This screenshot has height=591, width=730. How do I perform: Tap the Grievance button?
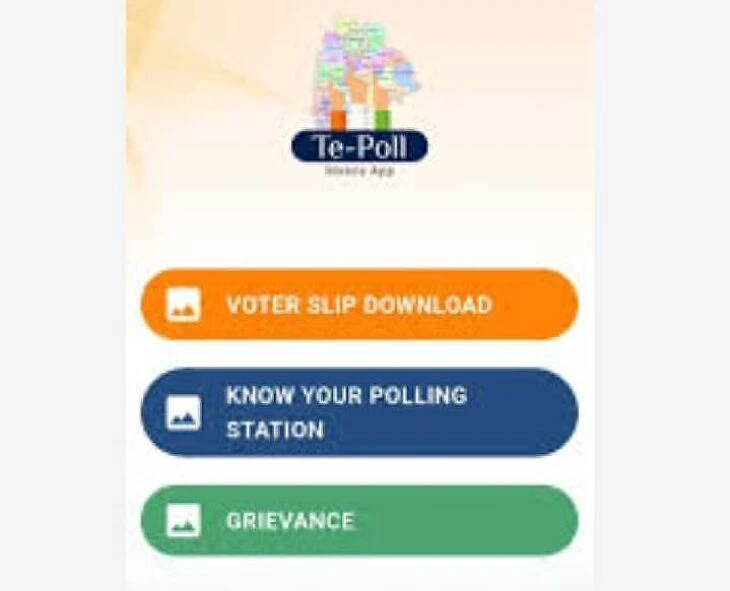coord(359,521)
